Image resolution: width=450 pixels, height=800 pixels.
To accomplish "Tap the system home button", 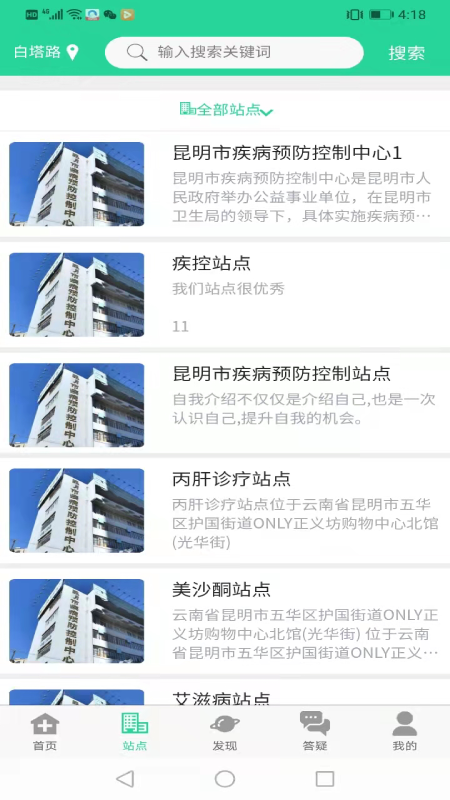I will pos(225,779).
